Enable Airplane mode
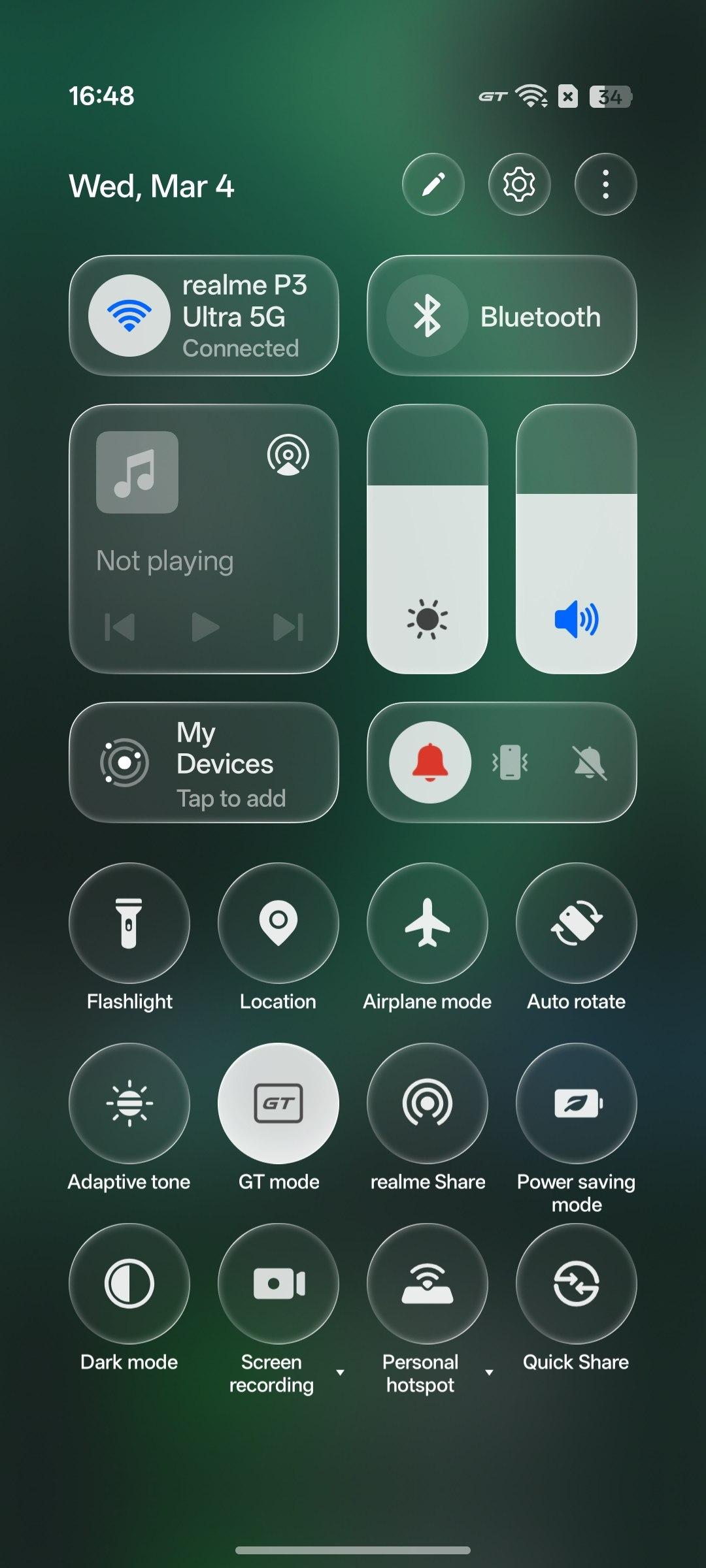Screen dimensions: 706x1568 [x=428, y=923]
